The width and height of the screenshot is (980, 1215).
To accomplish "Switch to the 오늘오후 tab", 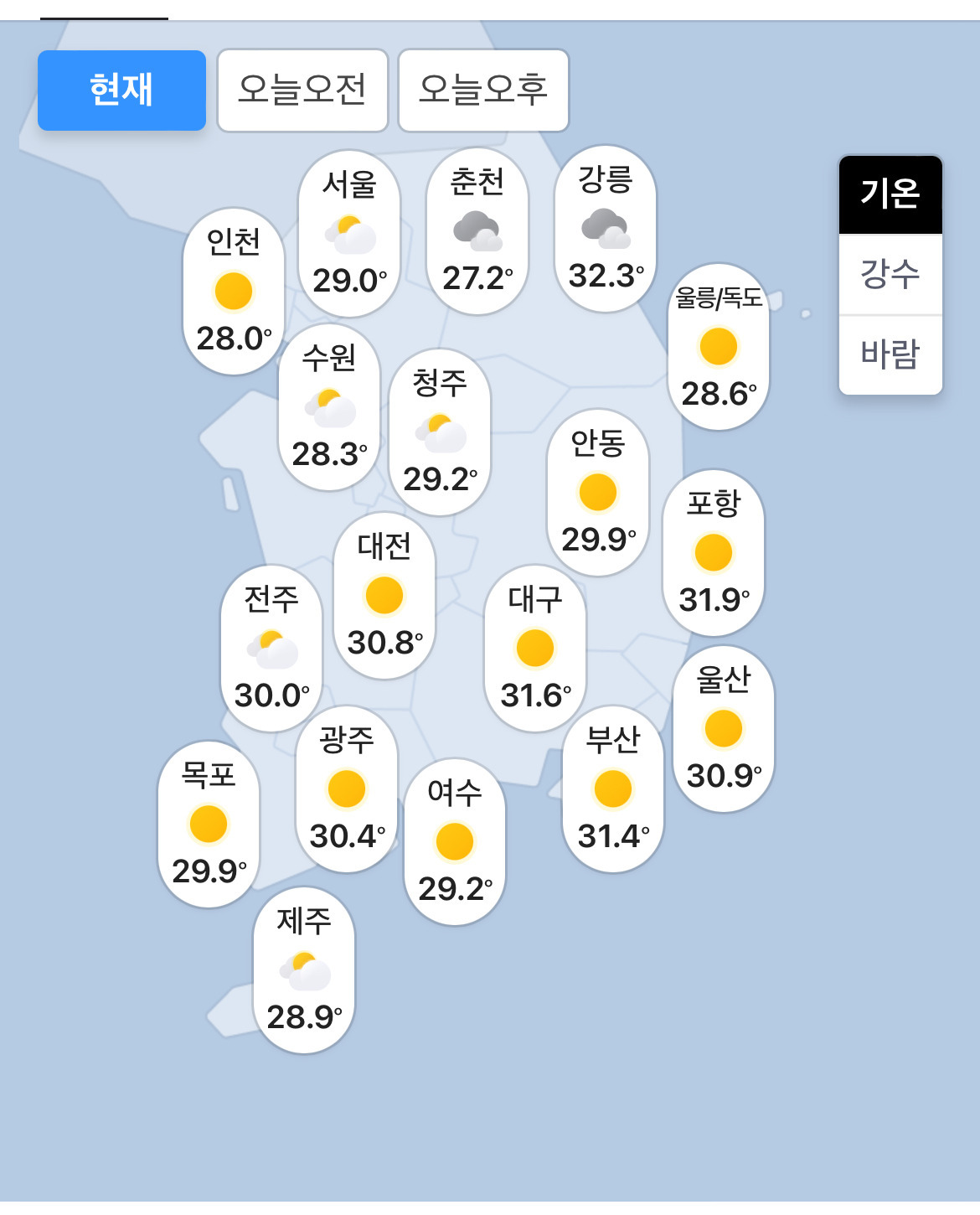I will click(x=483, y=90).
